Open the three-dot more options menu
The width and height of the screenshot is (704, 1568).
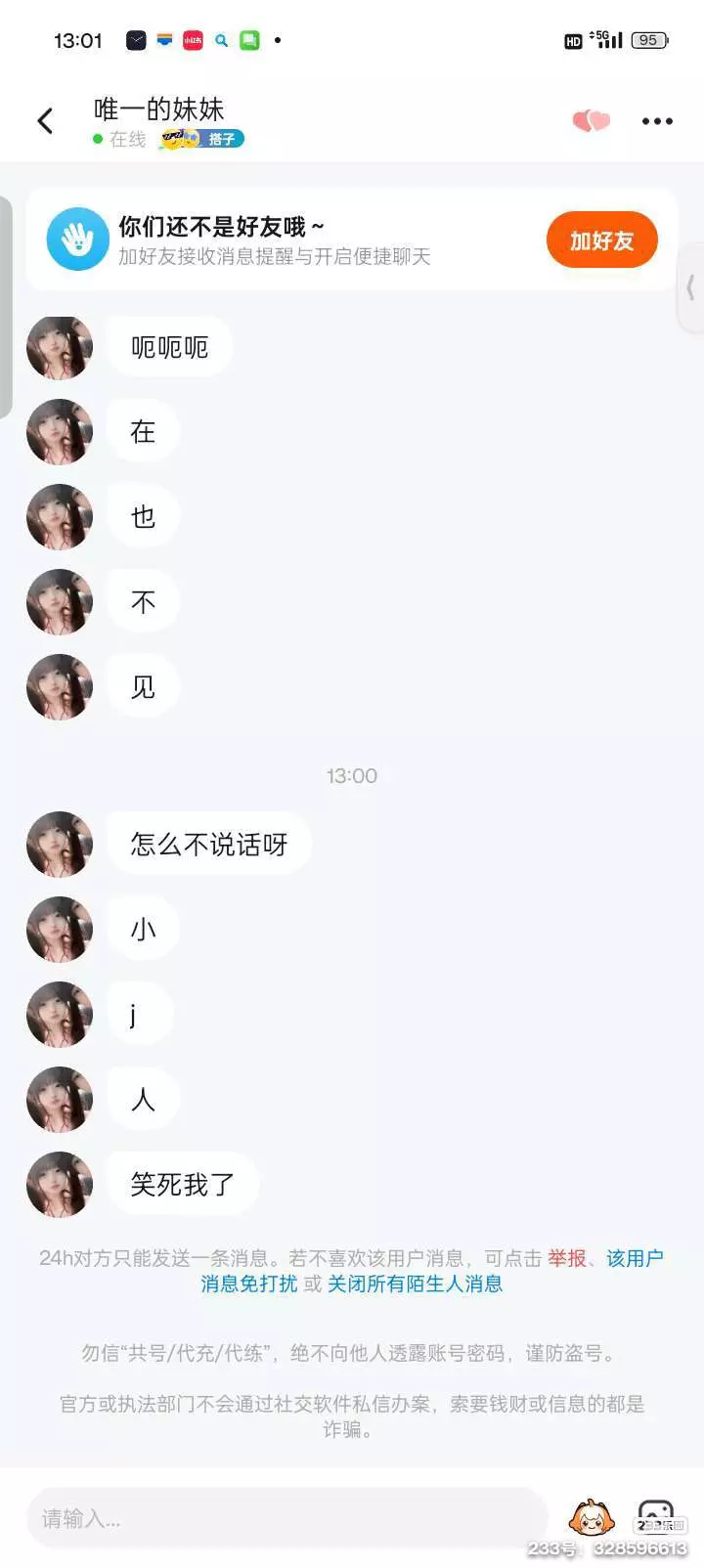click(x=657, y=121)
